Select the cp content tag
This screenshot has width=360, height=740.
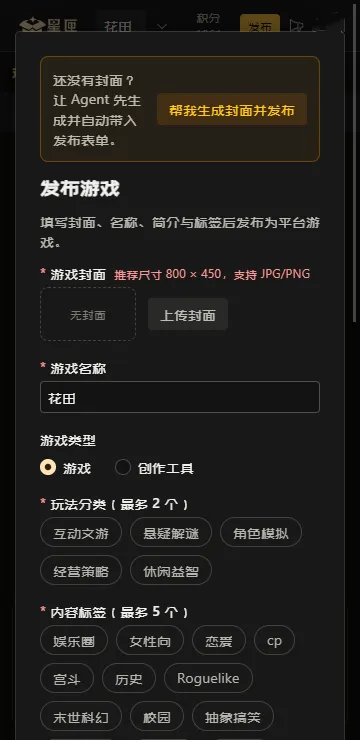[x=275, y=640]
